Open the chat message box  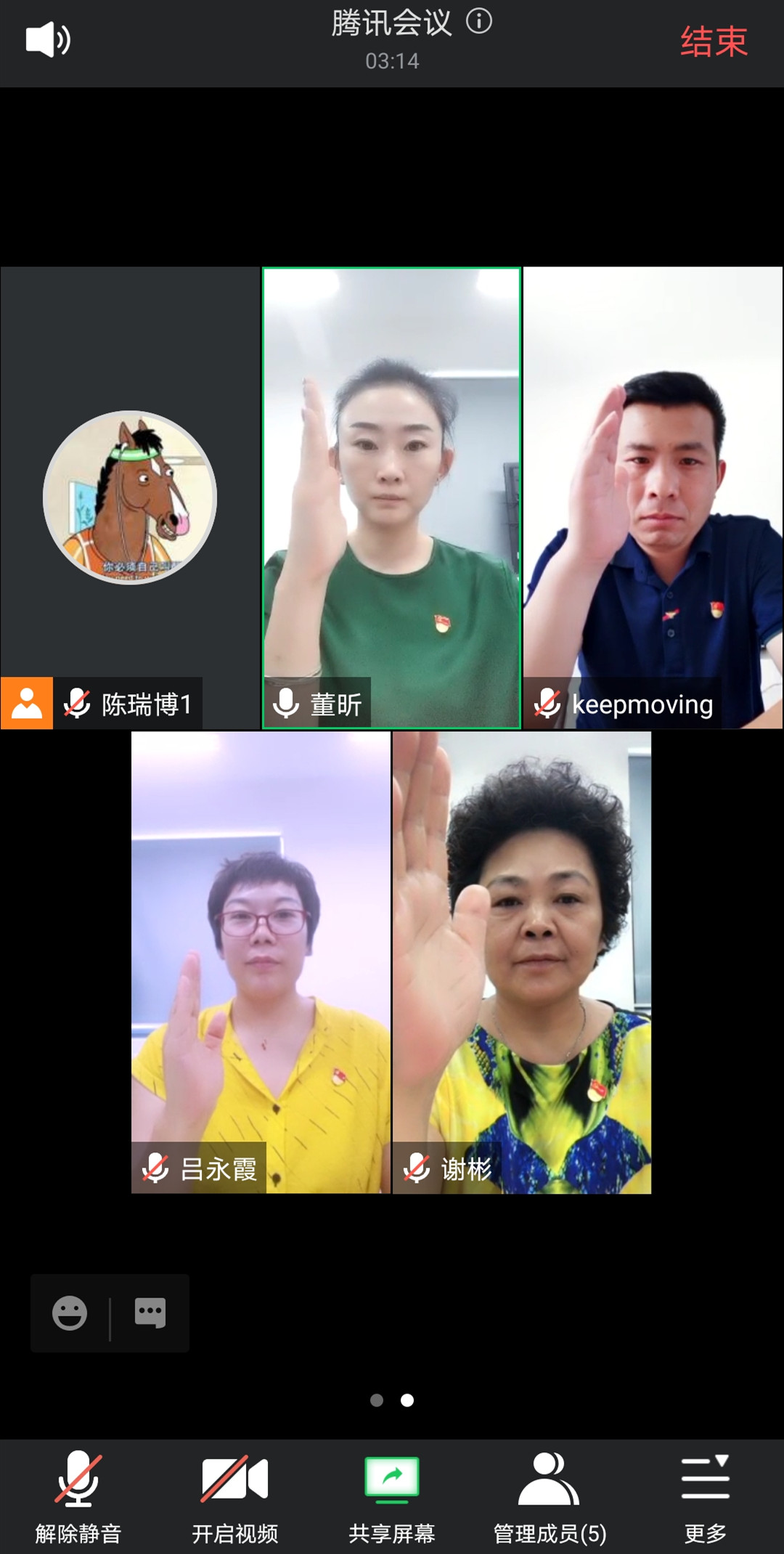(150, 1313)
